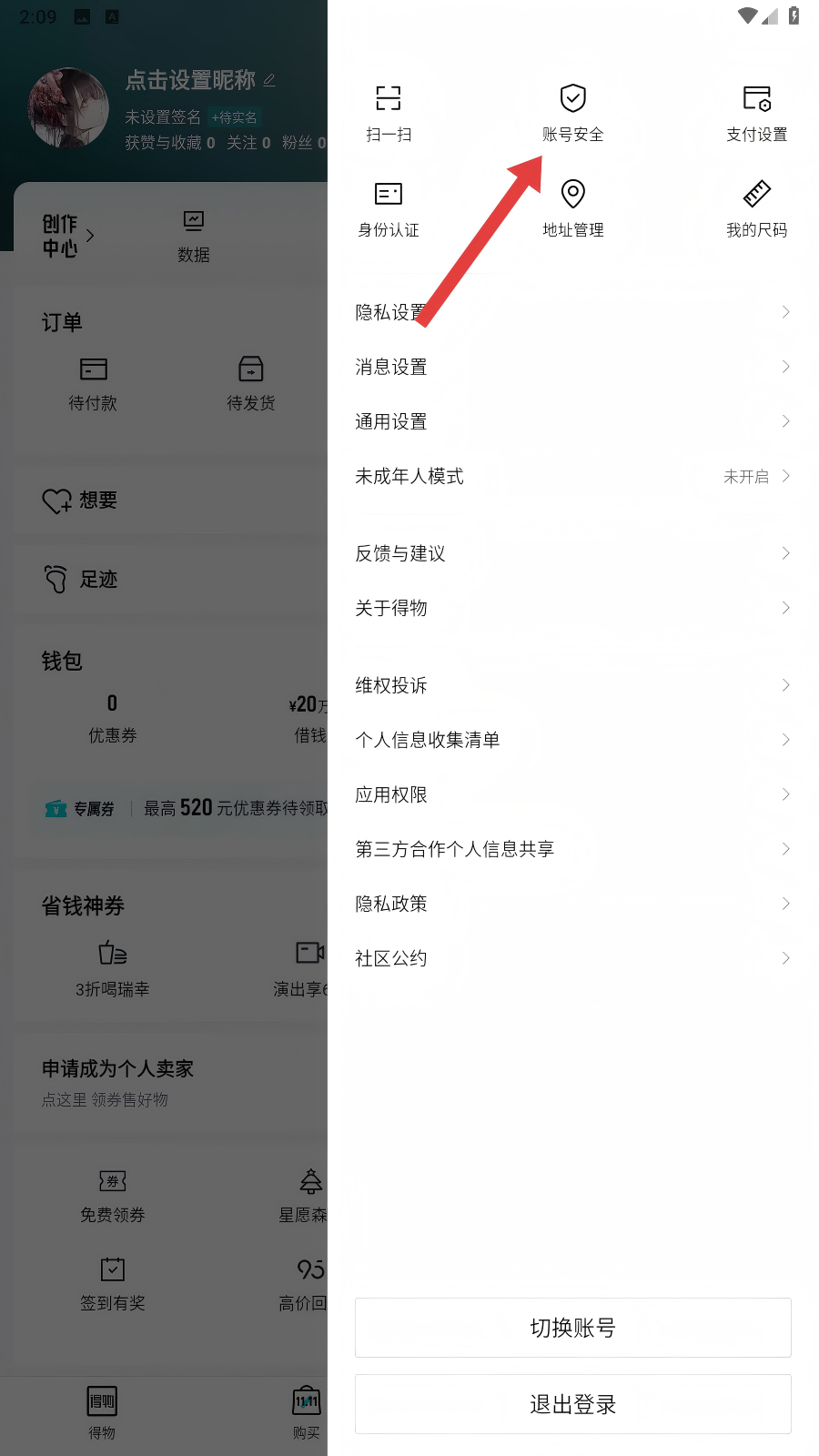Tap 退出登录 to log out

click(x=572, y=1404)
